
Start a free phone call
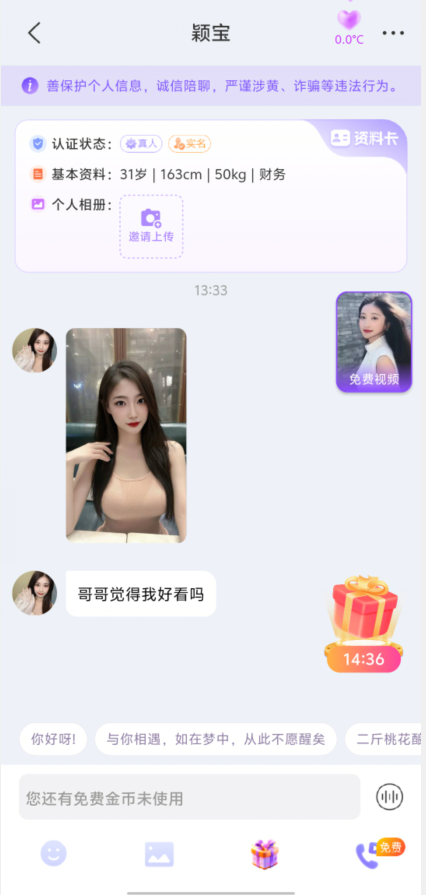pyautogui.click(x=379, y=853)
